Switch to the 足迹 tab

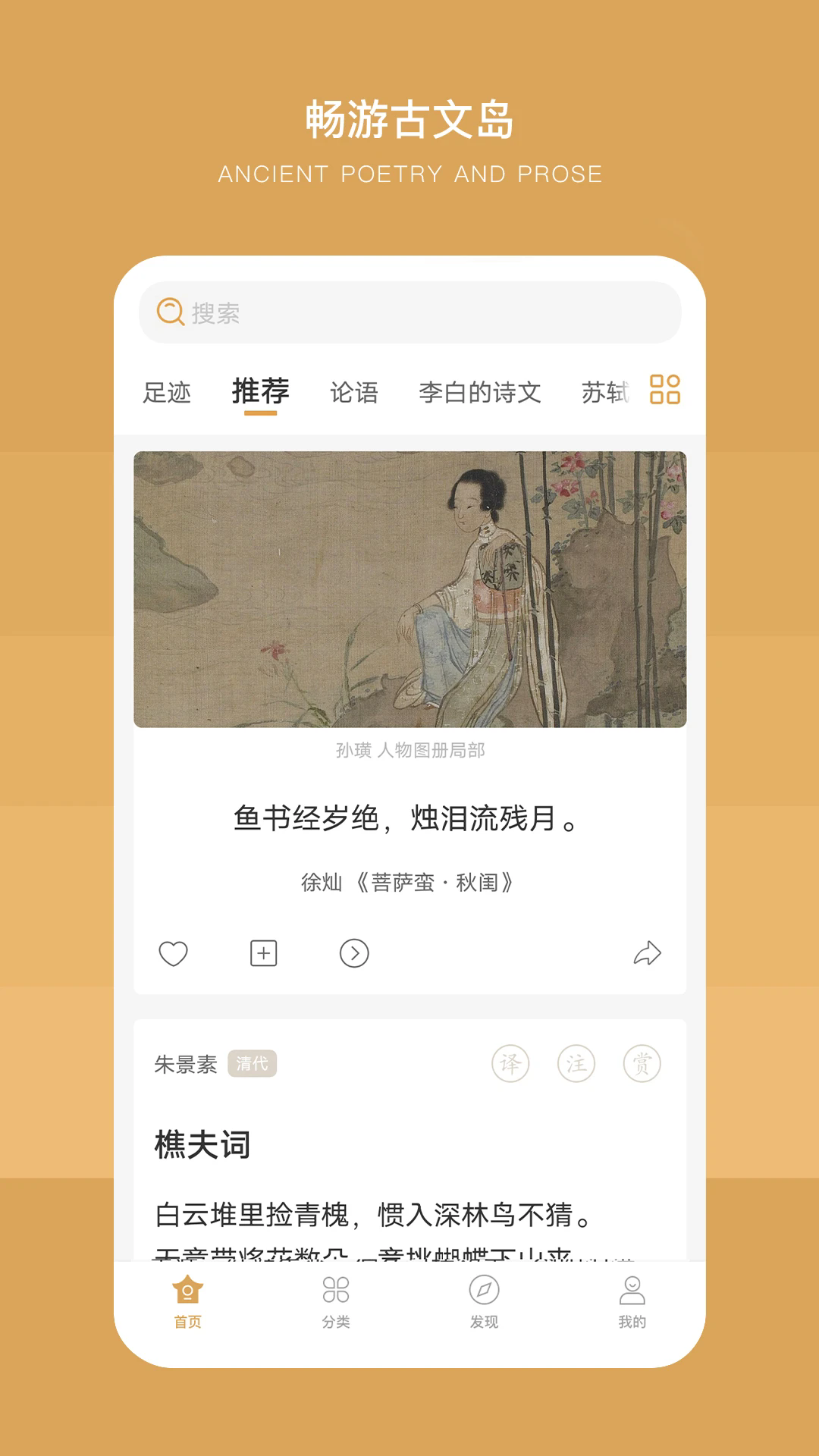point(168,393)
